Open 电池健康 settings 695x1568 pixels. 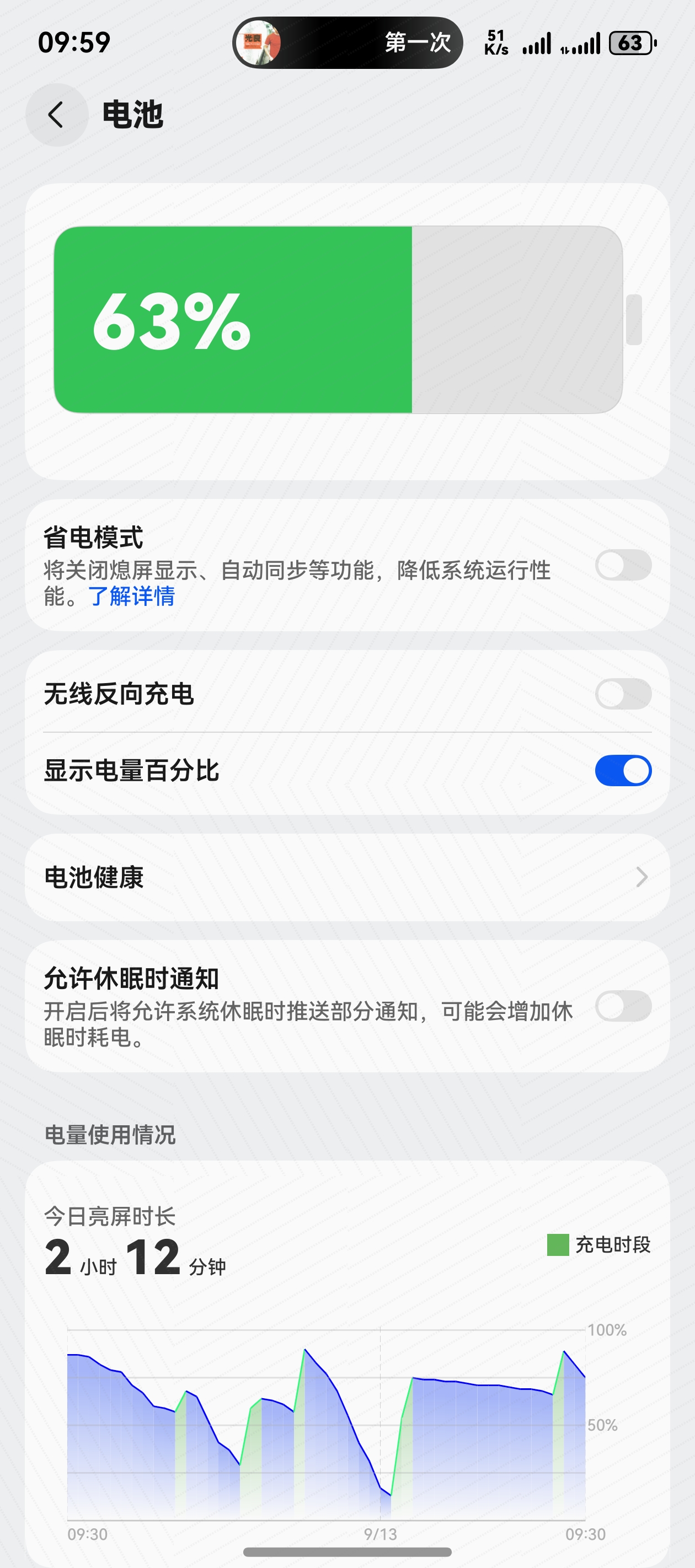click(347, 878)
